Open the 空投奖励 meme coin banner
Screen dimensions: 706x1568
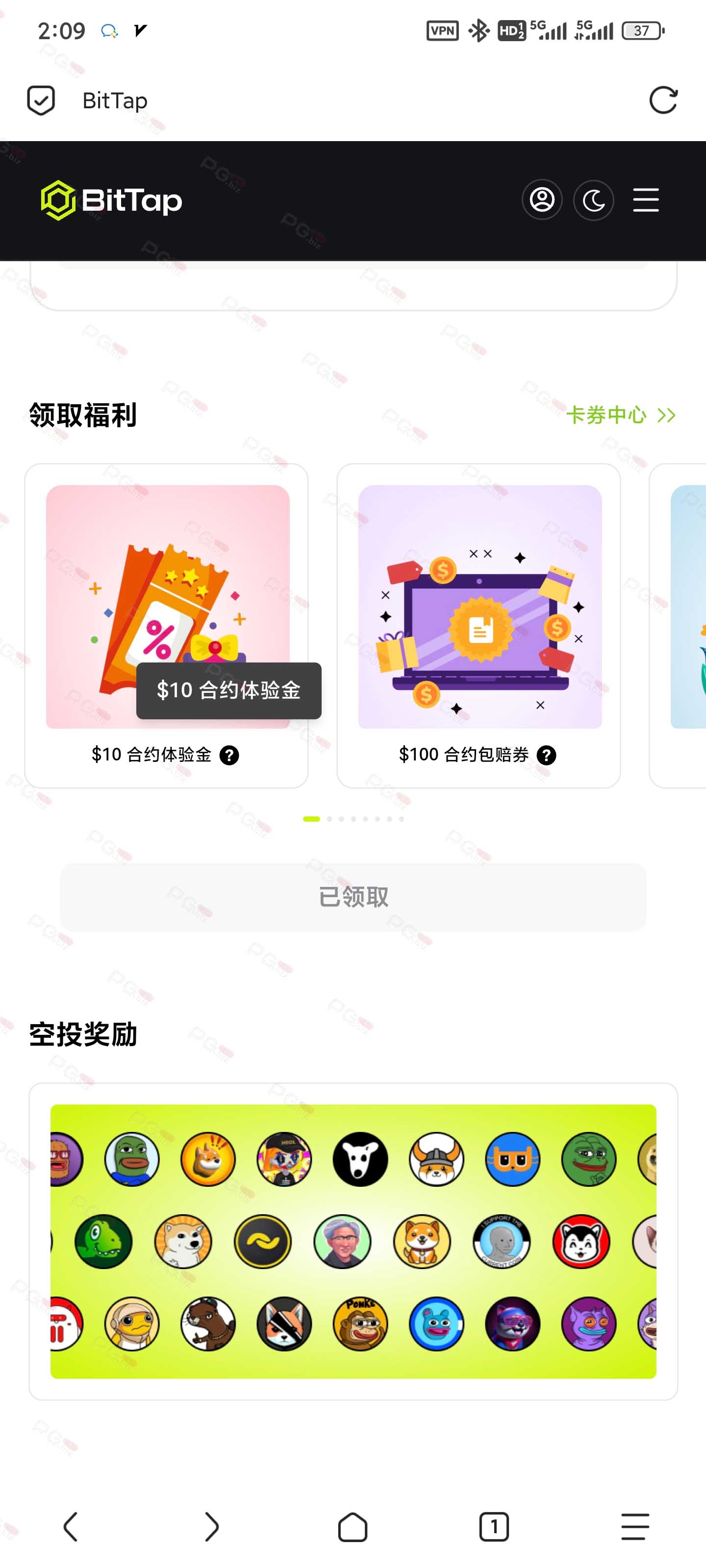pos(353,1241)
